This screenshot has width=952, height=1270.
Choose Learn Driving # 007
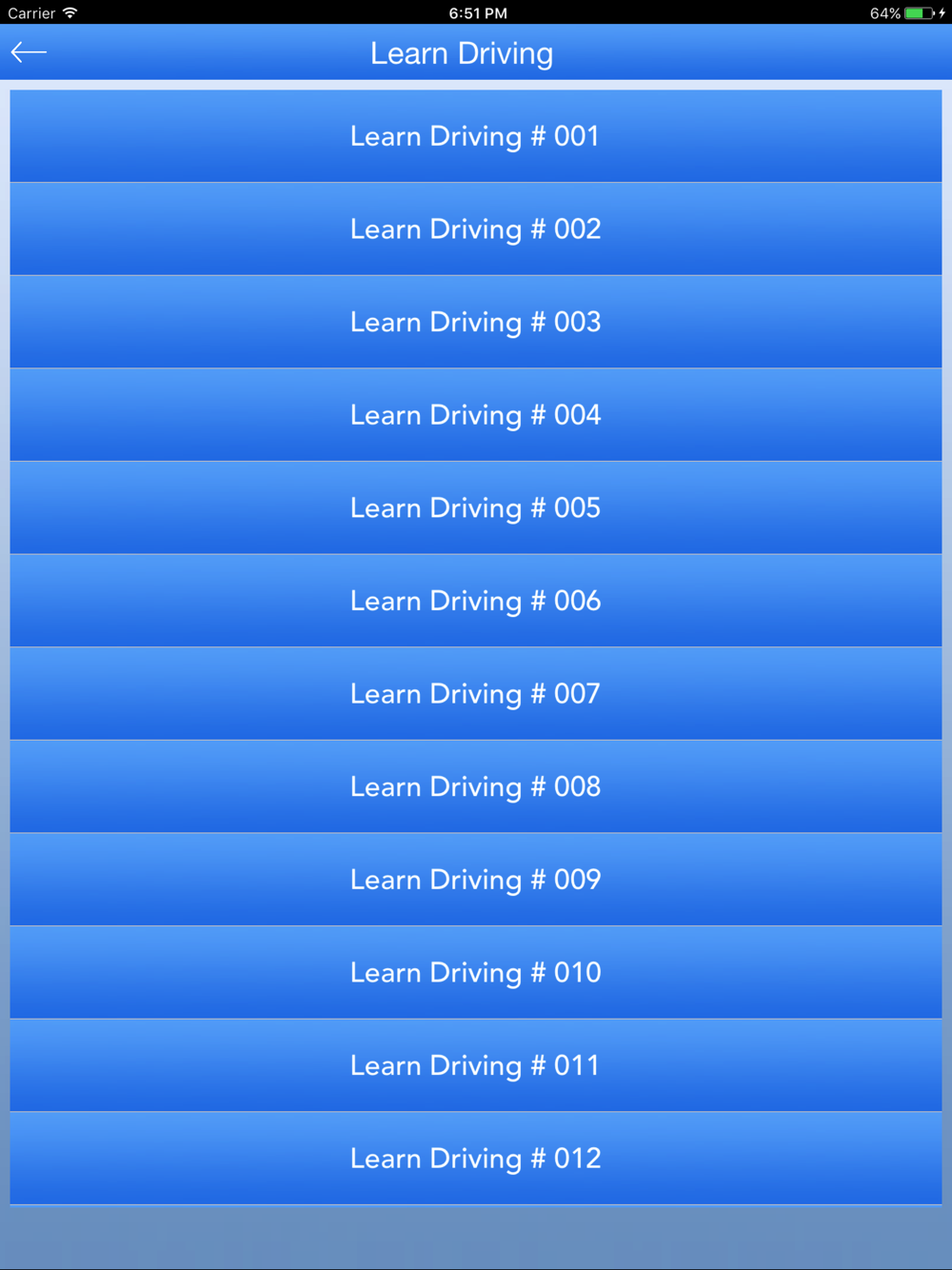[476, 694]
